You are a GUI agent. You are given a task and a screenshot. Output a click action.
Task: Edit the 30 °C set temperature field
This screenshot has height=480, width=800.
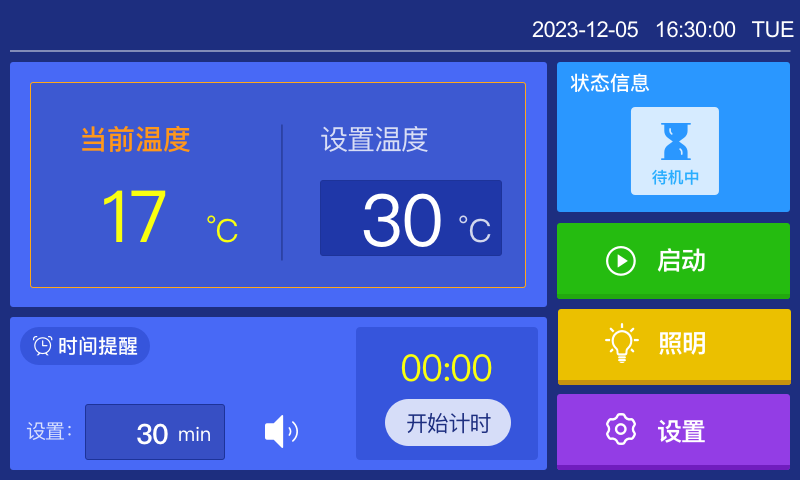[x=410, y=219]
